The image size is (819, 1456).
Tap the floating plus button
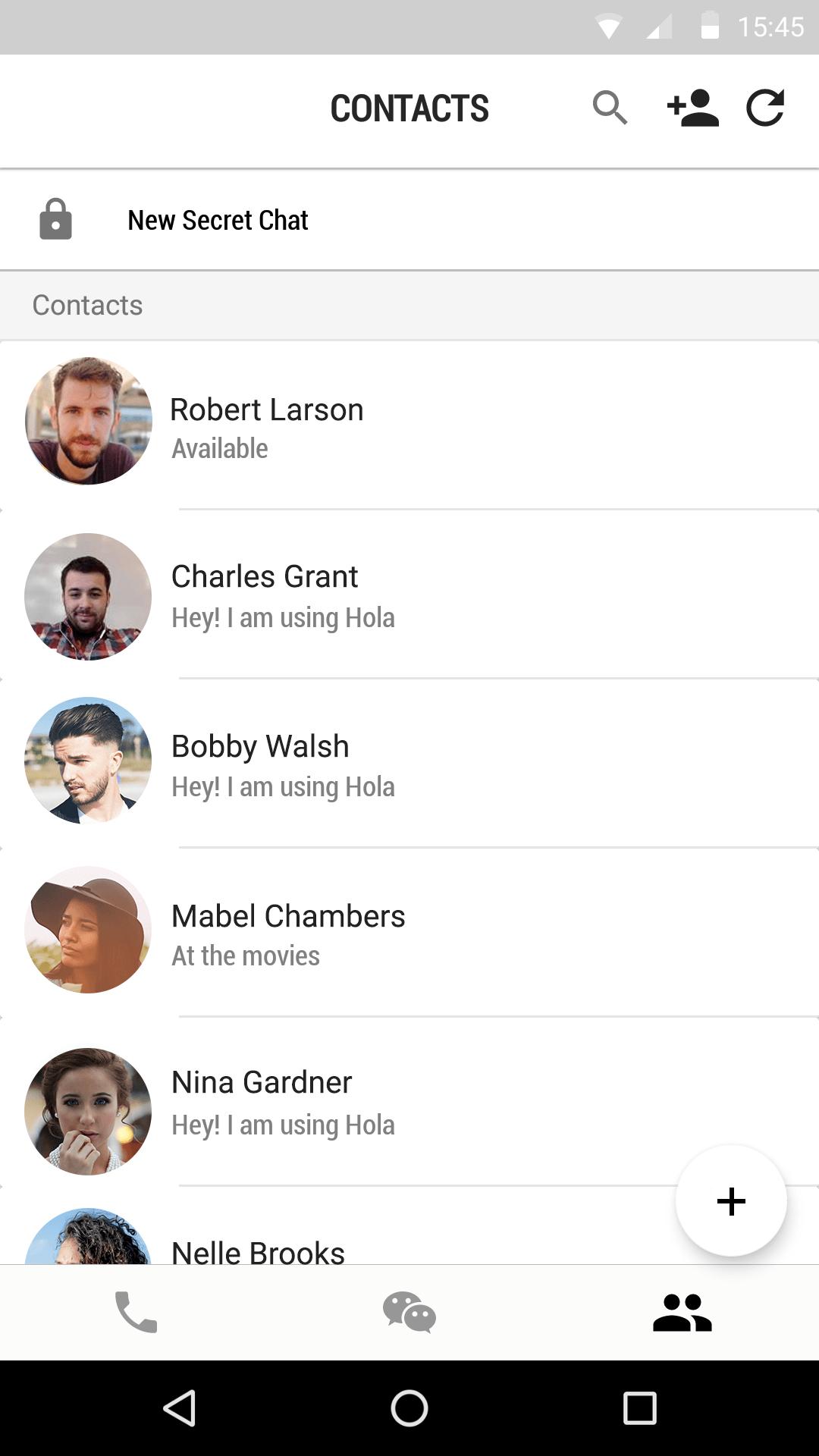coord(731,1201)
